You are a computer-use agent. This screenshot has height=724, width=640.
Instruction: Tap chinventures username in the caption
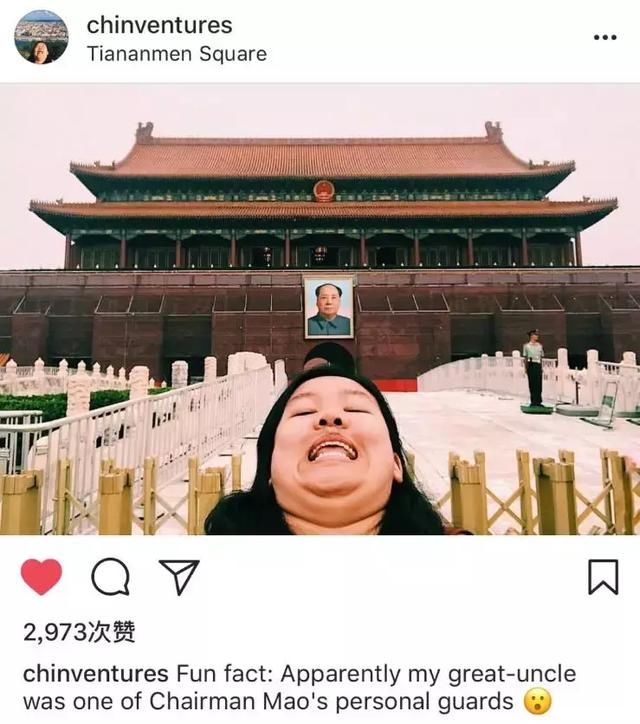(x=95, y=672)
